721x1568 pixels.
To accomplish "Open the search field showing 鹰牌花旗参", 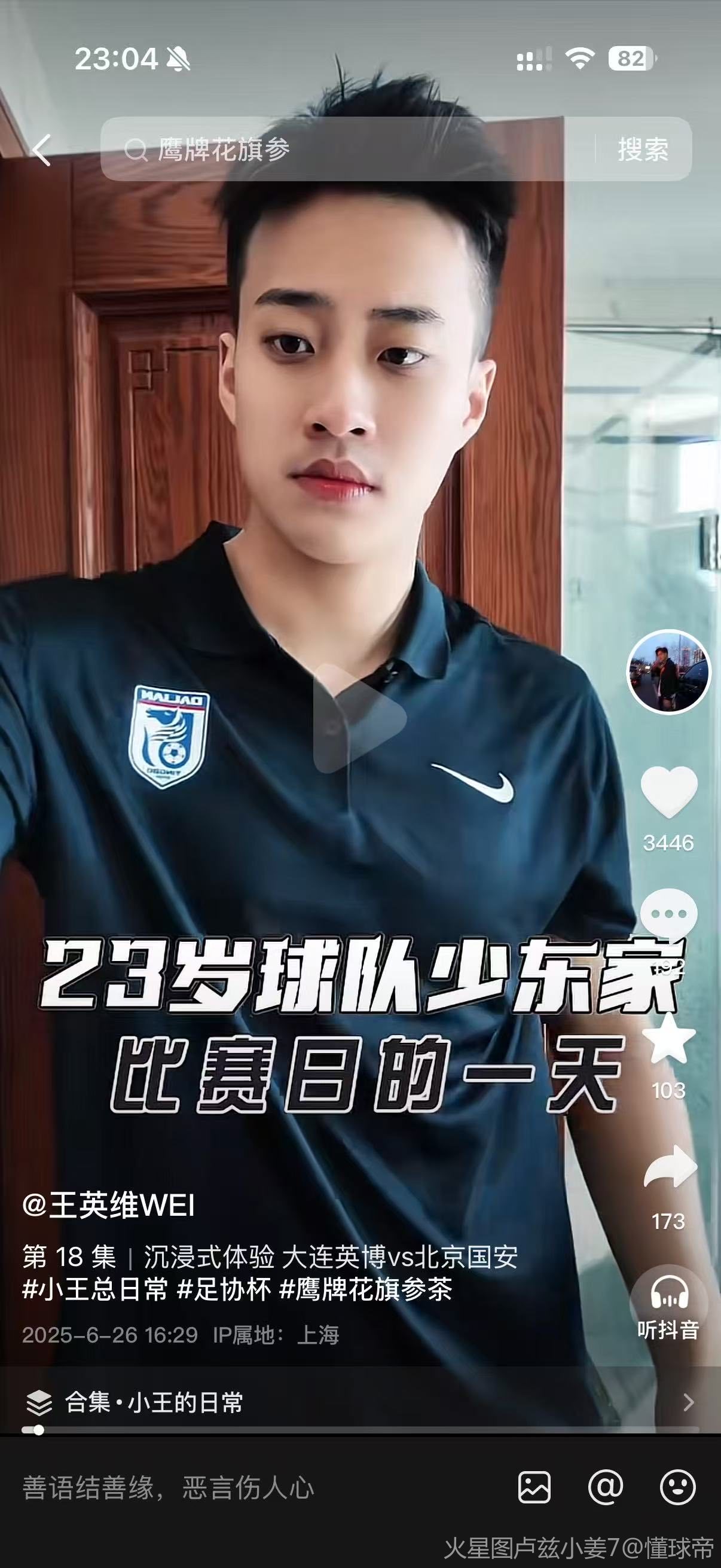I will (x=347, y=149).
